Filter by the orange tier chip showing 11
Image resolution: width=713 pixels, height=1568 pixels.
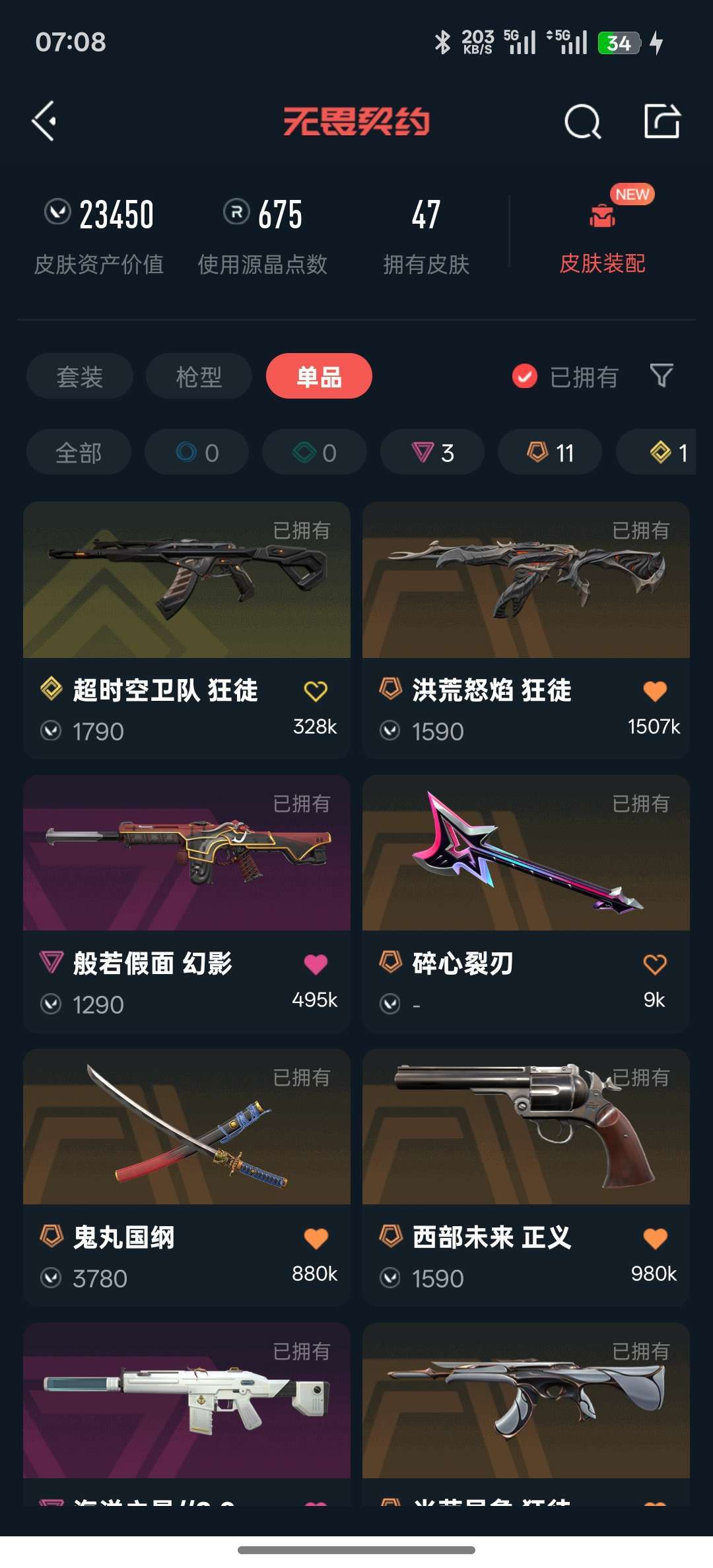pyautogui.click(x=550, y=453)
